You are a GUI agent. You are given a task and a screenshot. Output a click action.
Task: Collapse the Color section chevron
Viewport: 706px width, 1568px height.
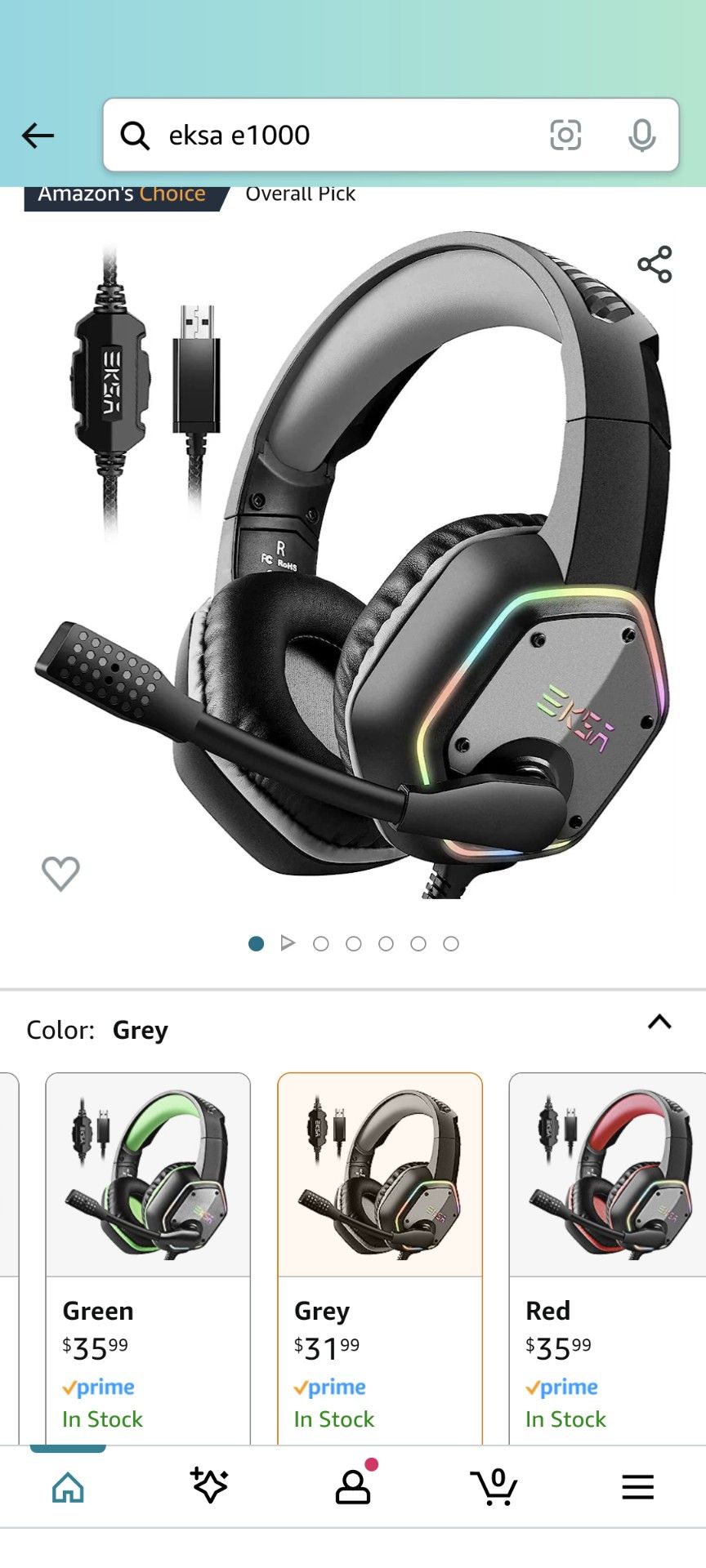(x=659, y=1022)
